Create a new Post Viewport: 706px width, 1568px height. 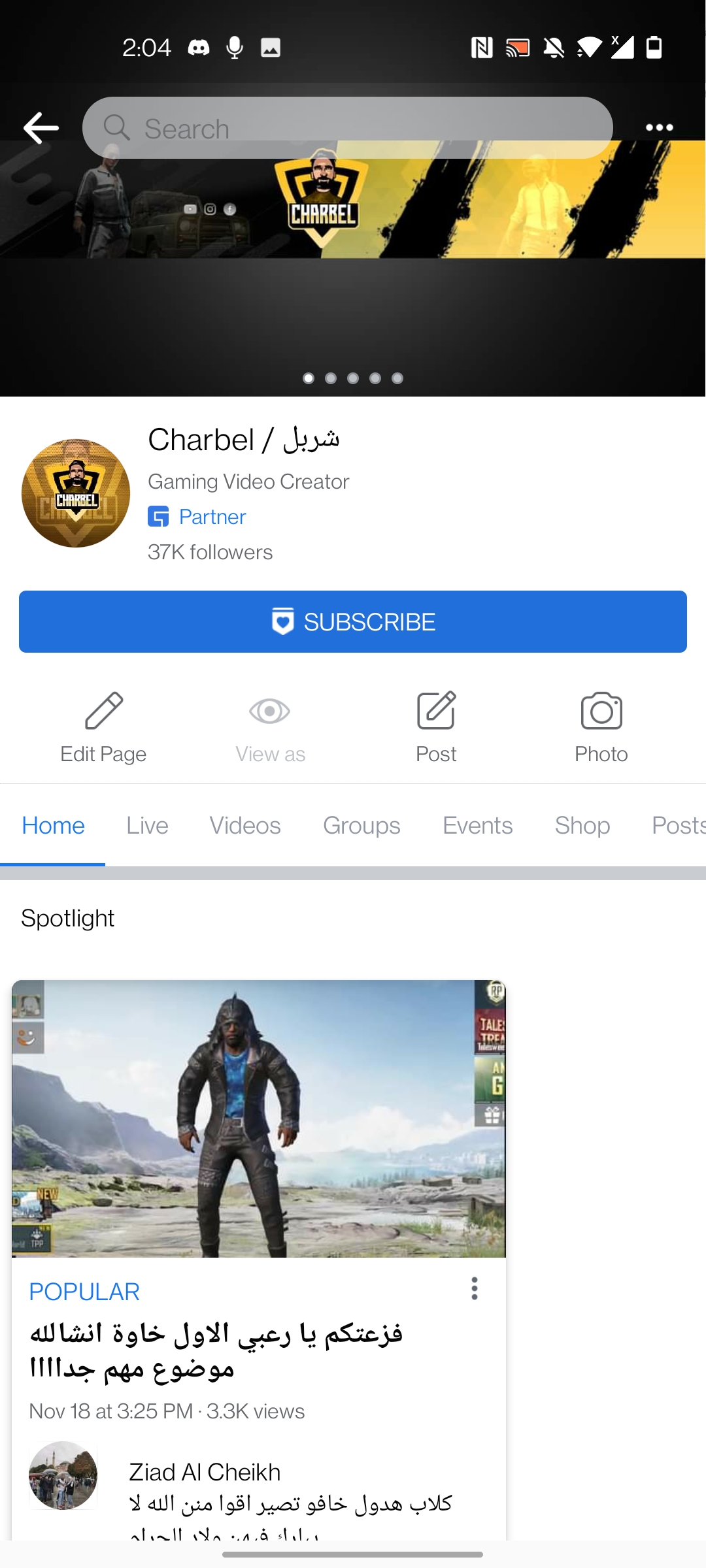436,727
